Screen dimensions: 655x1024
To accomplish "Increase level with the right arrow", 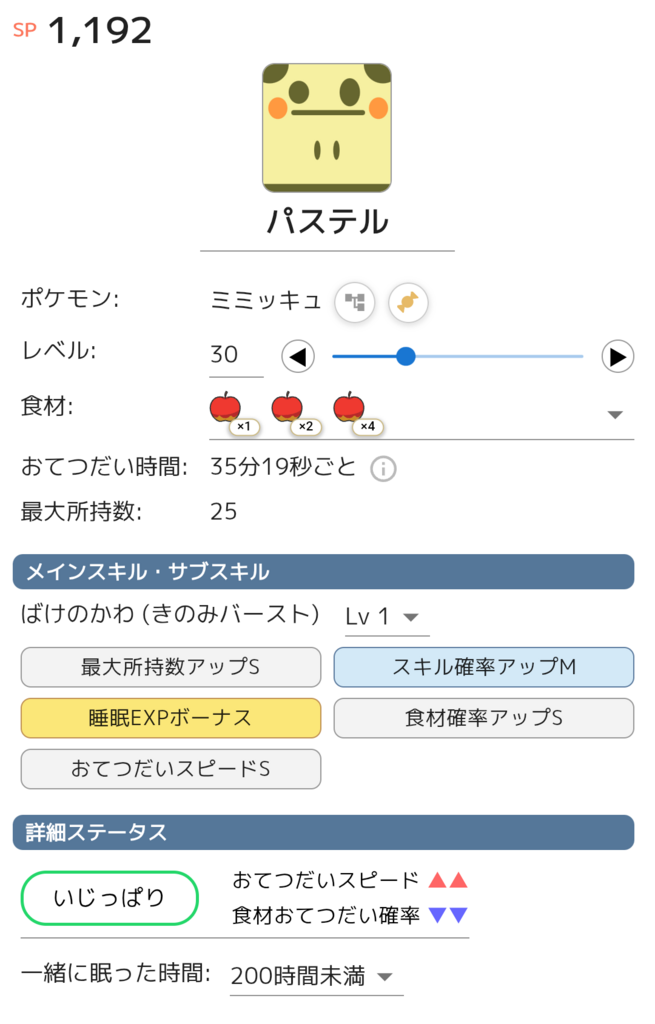I will (618, 356).
